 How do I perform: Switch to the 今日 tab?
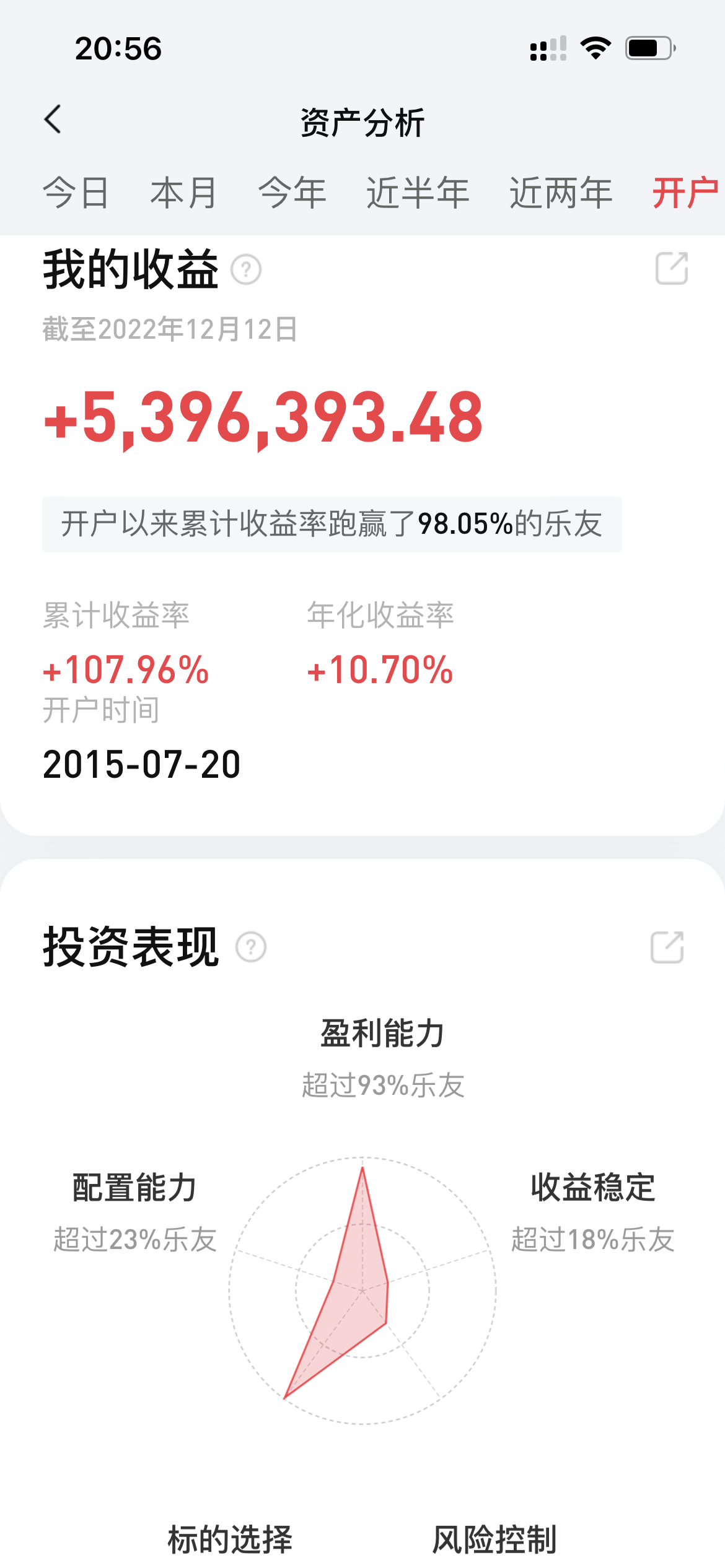[76, 193]
